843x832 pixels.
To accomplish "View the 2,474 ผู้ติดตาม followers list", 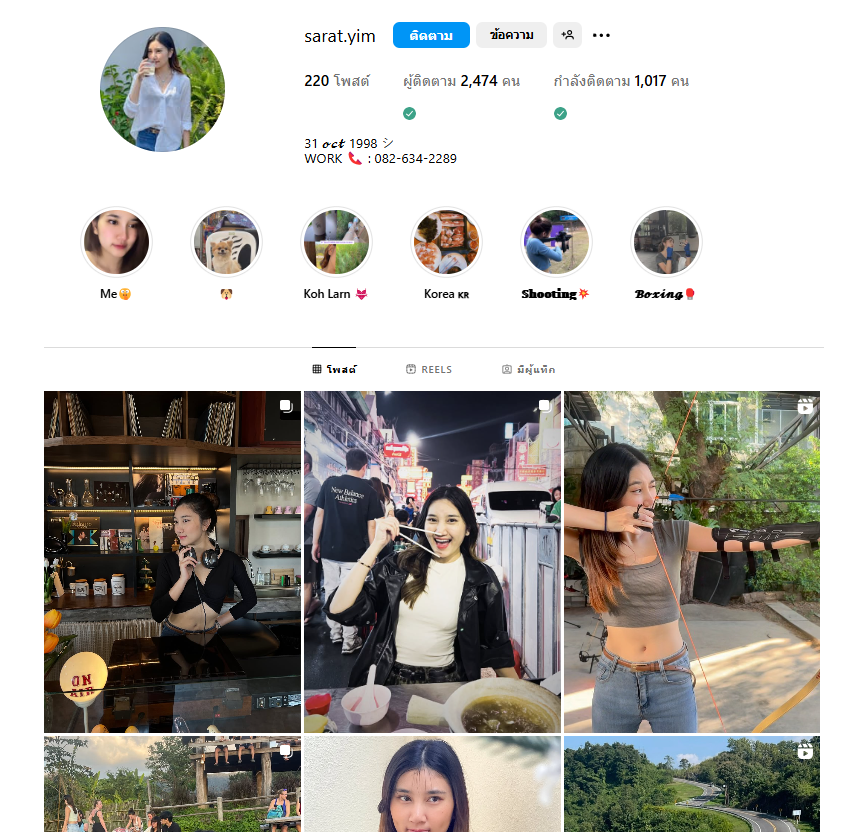I will (x=461, y=81).
